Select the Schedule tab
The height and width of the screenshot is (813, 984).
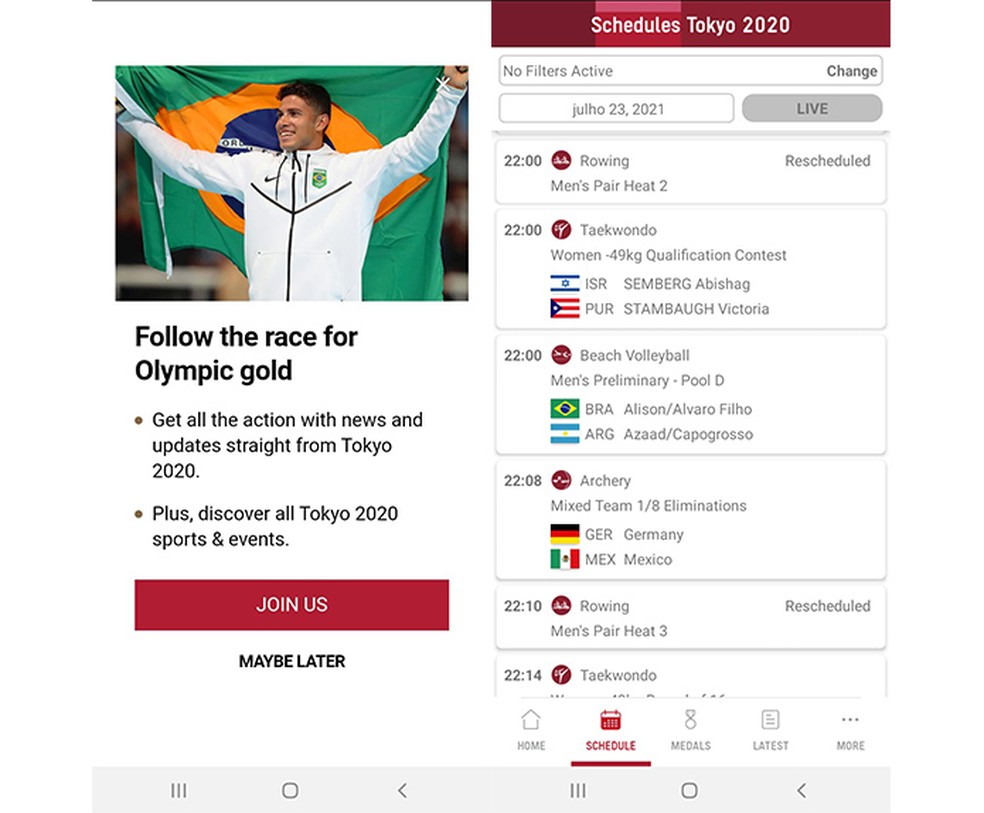click(x=610, y=730)
